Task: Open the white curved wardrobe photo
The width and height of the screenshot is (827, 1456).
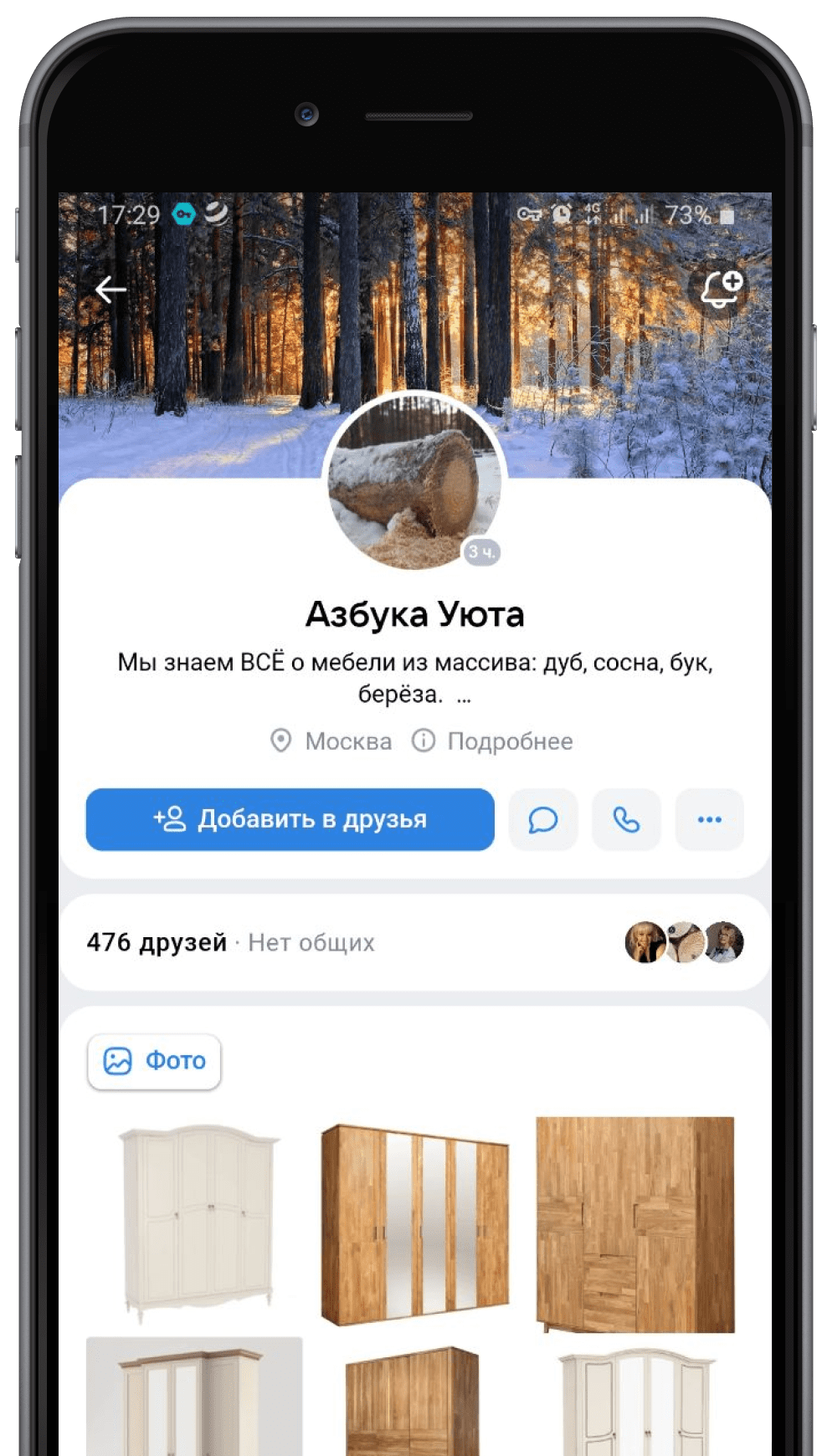Action: [198, 1223]
